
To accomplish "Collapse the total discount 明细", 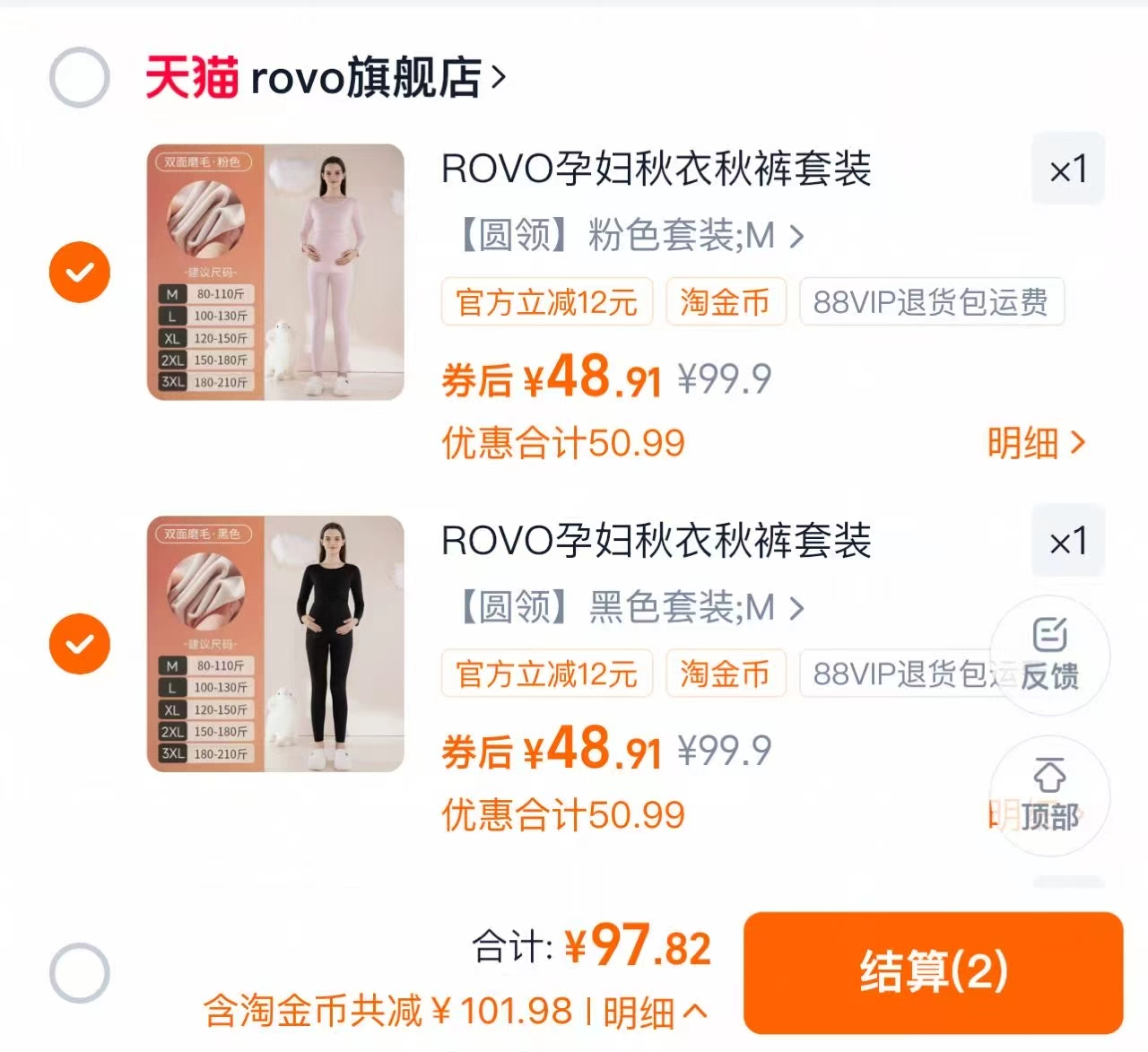I will coord(654,1013).
